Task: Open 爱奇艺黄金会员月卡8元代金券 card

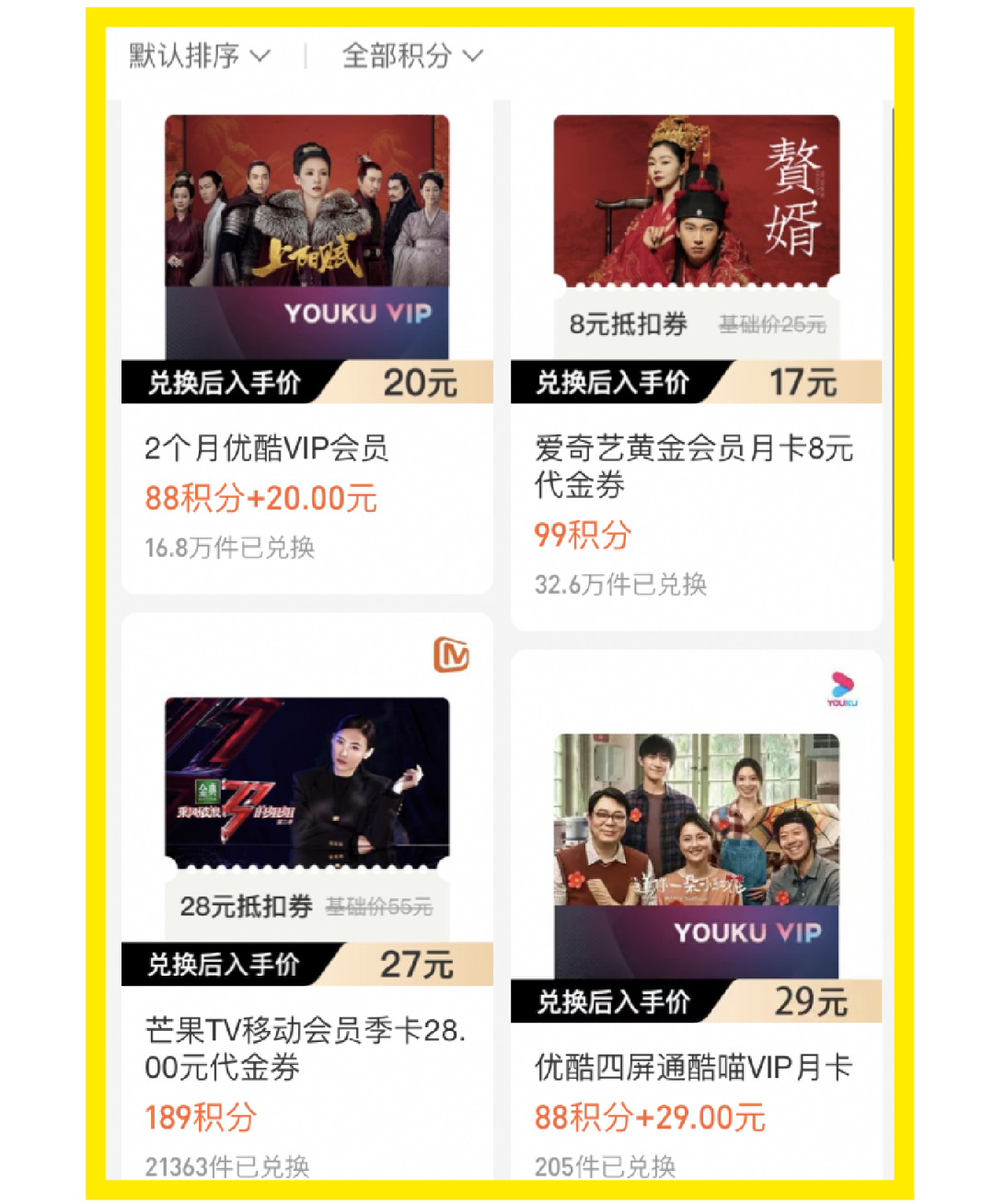Action: (696, 368)
